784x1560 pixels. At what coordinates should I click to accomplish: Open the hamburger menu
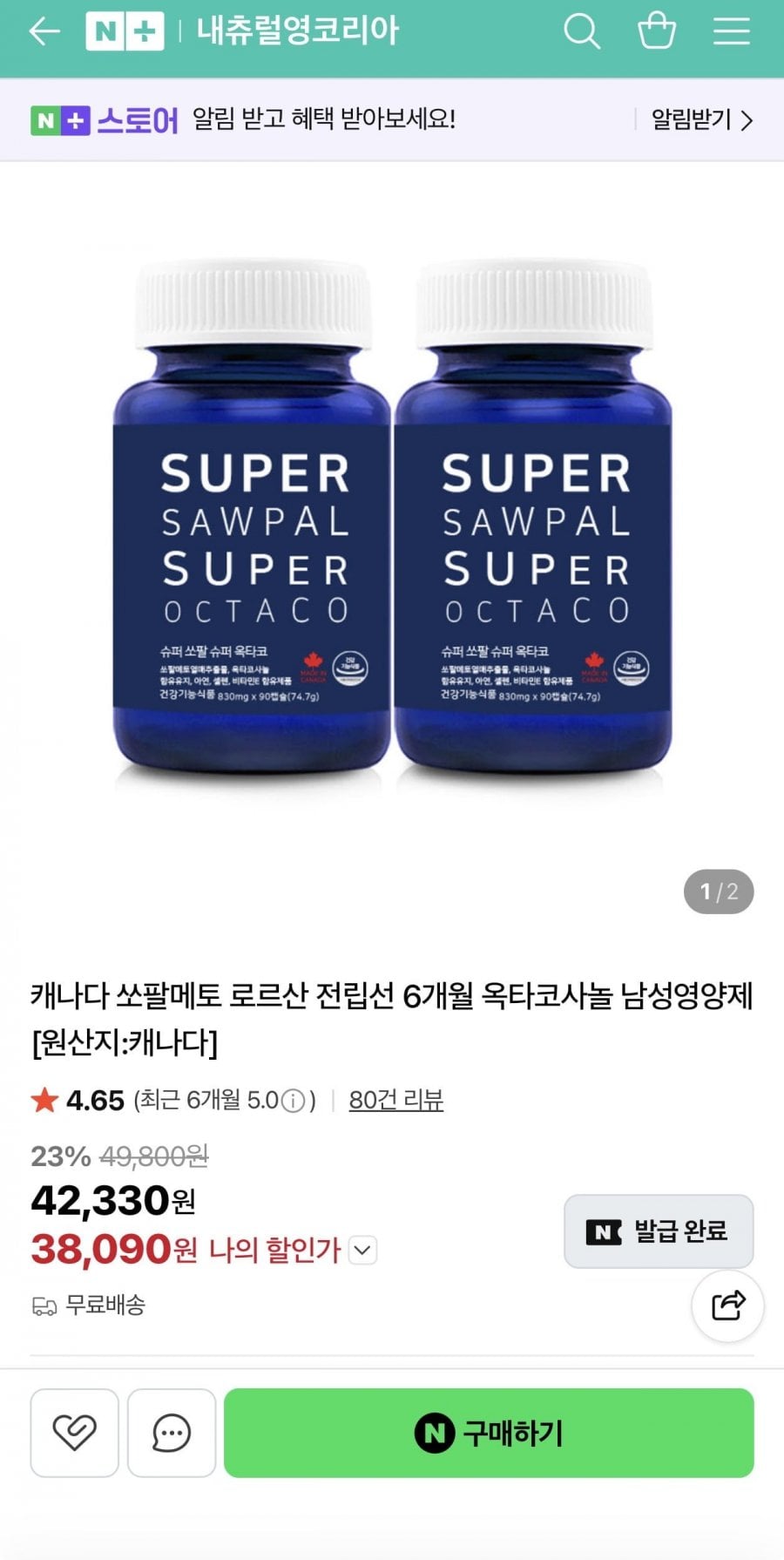click(x=732, y=31)
